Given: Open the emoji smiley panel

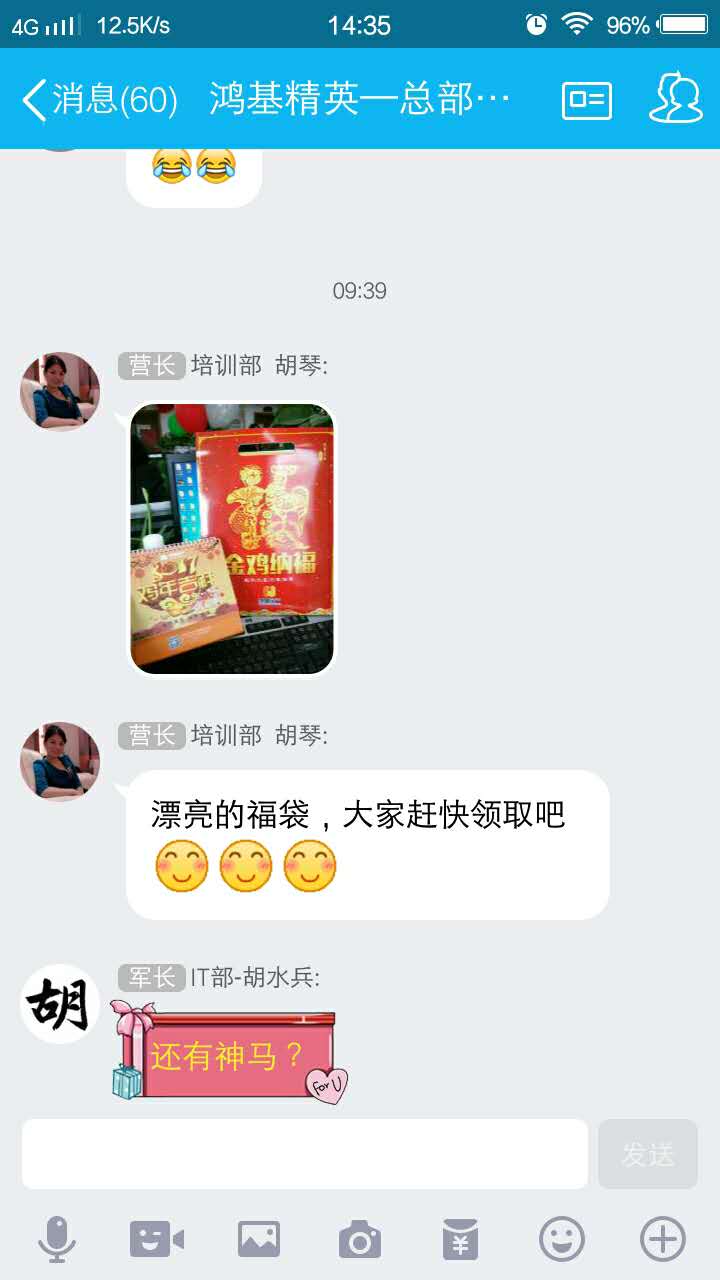Looking at the screenshot, I should [562, 1240].
